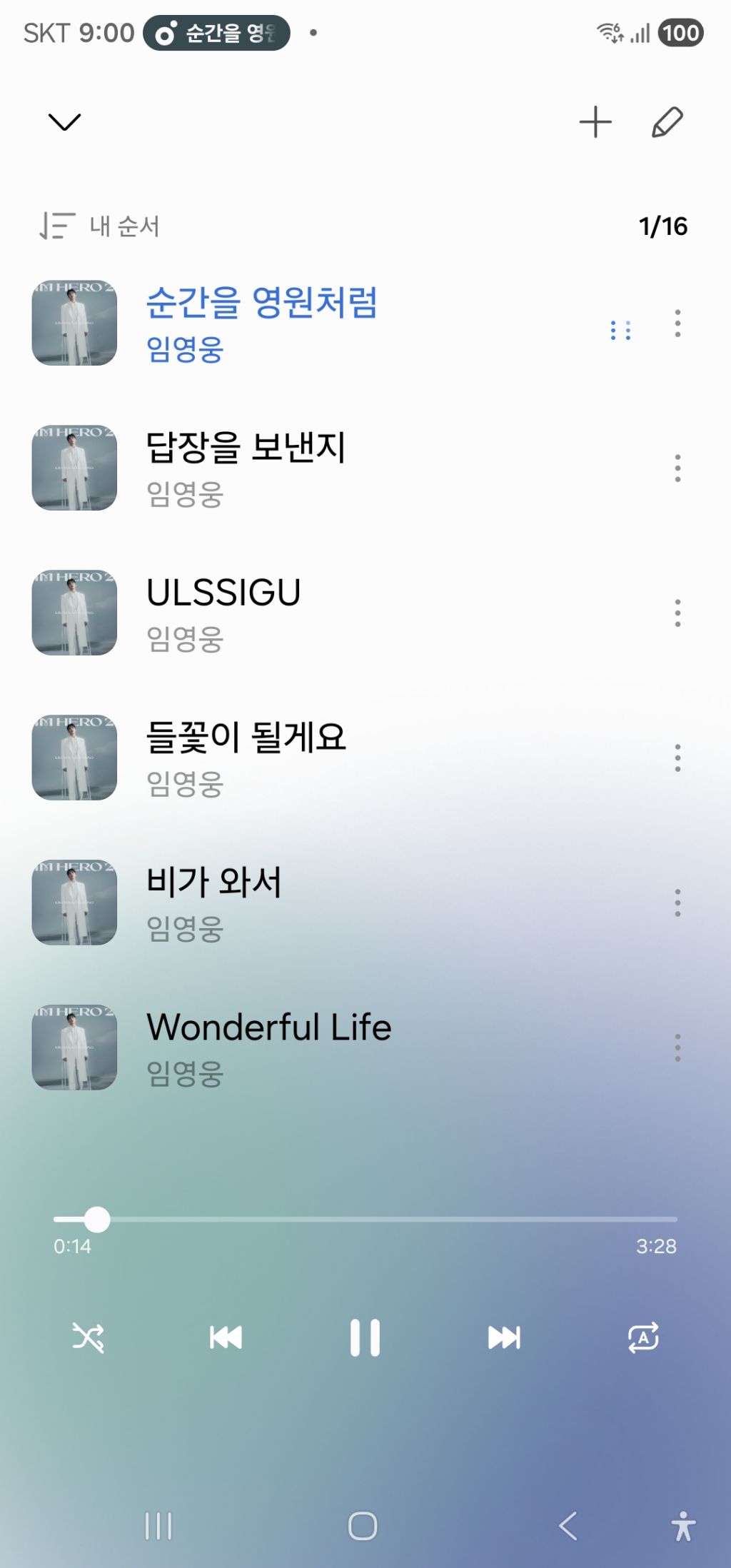Screen dimensions: 731x1568
Task: Pause the current song
Action: [365, 1337]
